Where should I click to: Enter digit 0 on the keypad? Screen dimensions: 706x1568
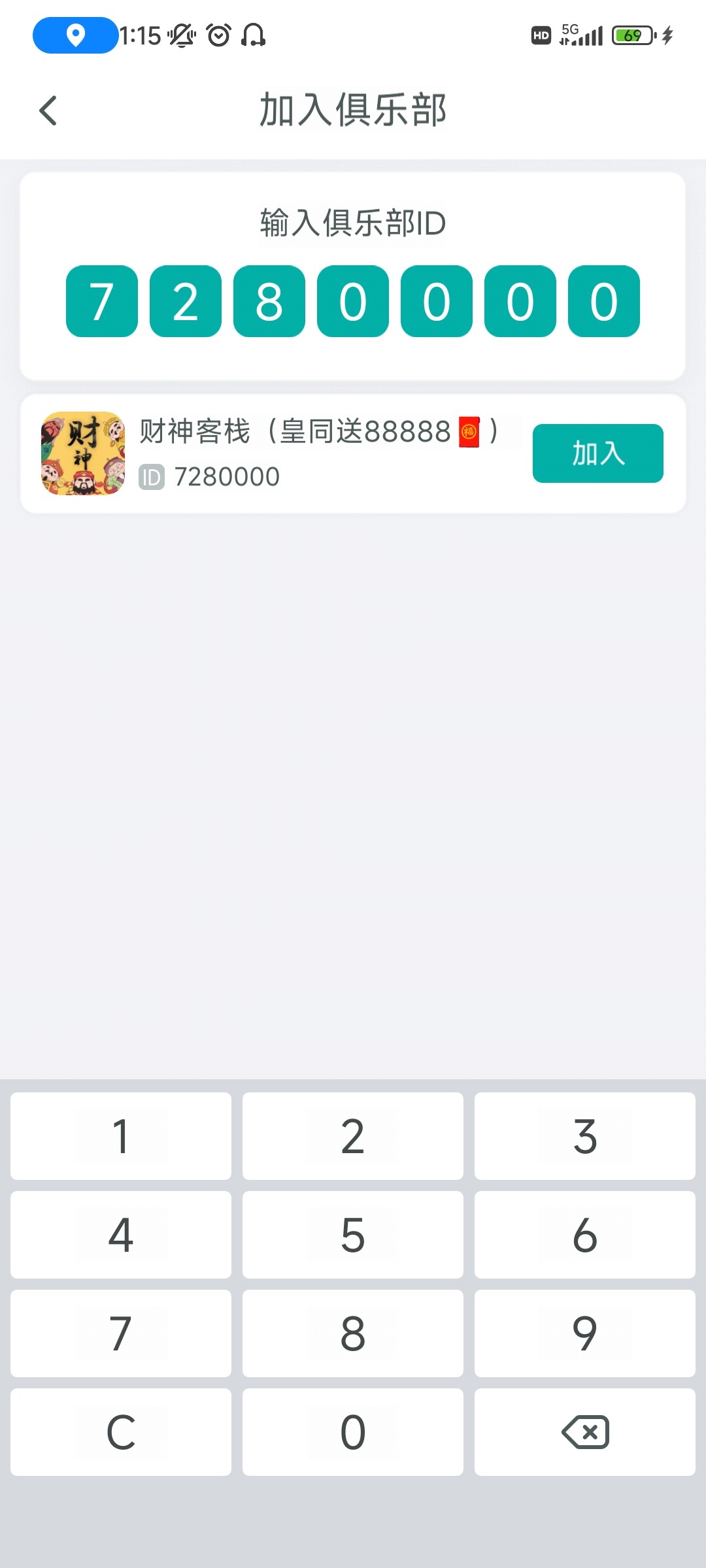[353, 1432]
